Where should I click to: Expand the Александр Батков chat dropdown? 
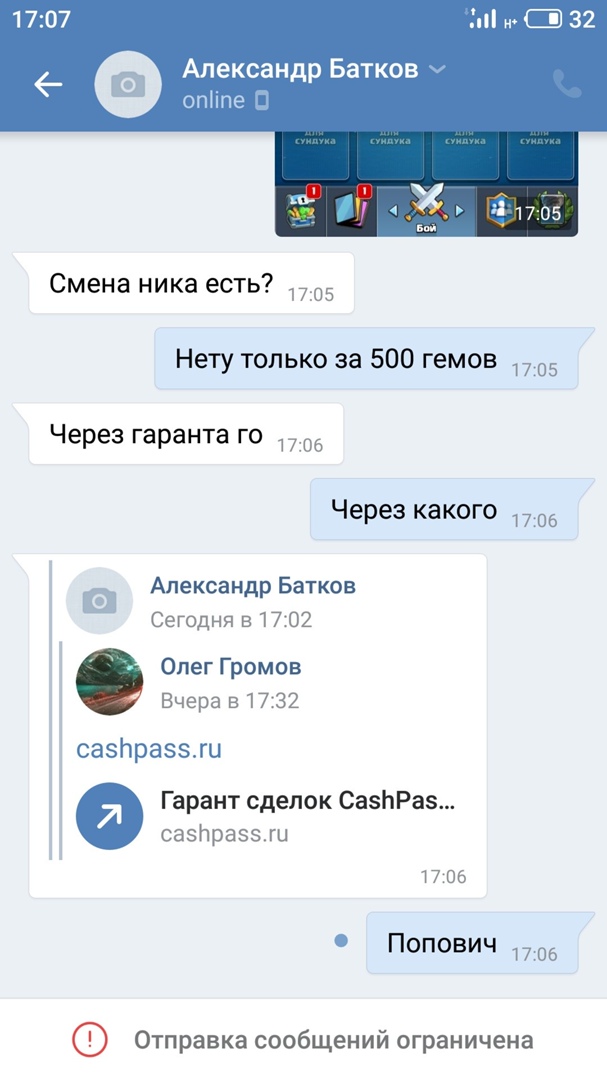(437, 69)
